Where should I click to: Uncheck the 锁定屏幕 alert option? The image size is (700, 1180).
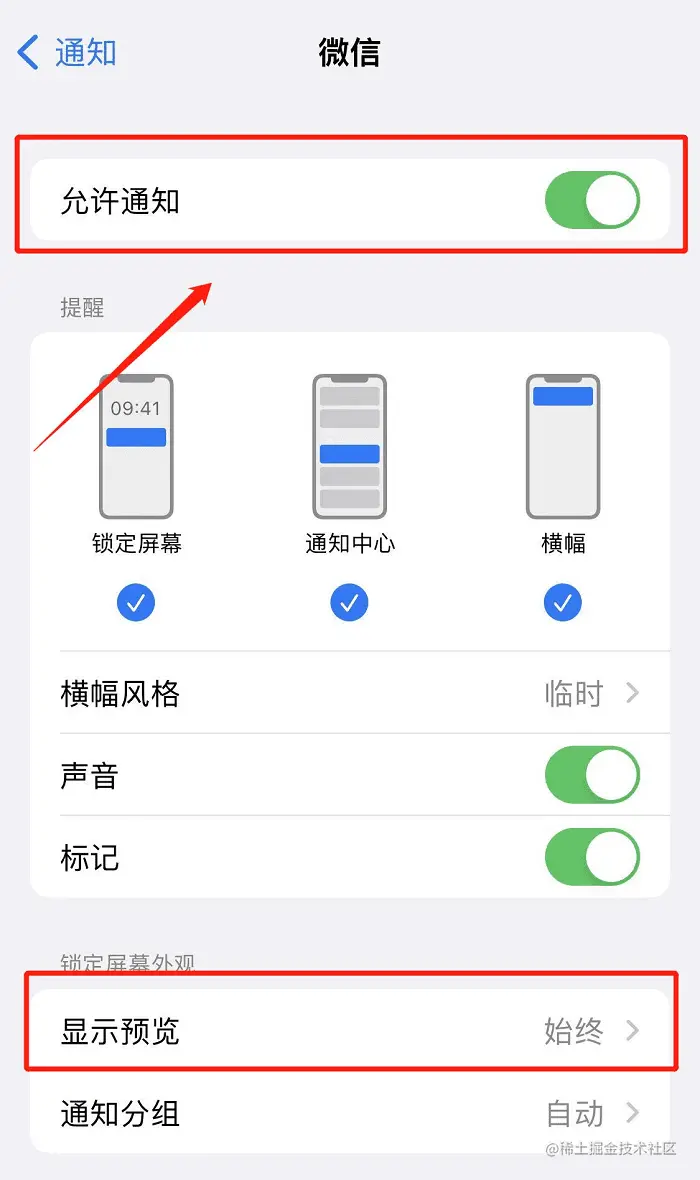click(x=136, y=603)
